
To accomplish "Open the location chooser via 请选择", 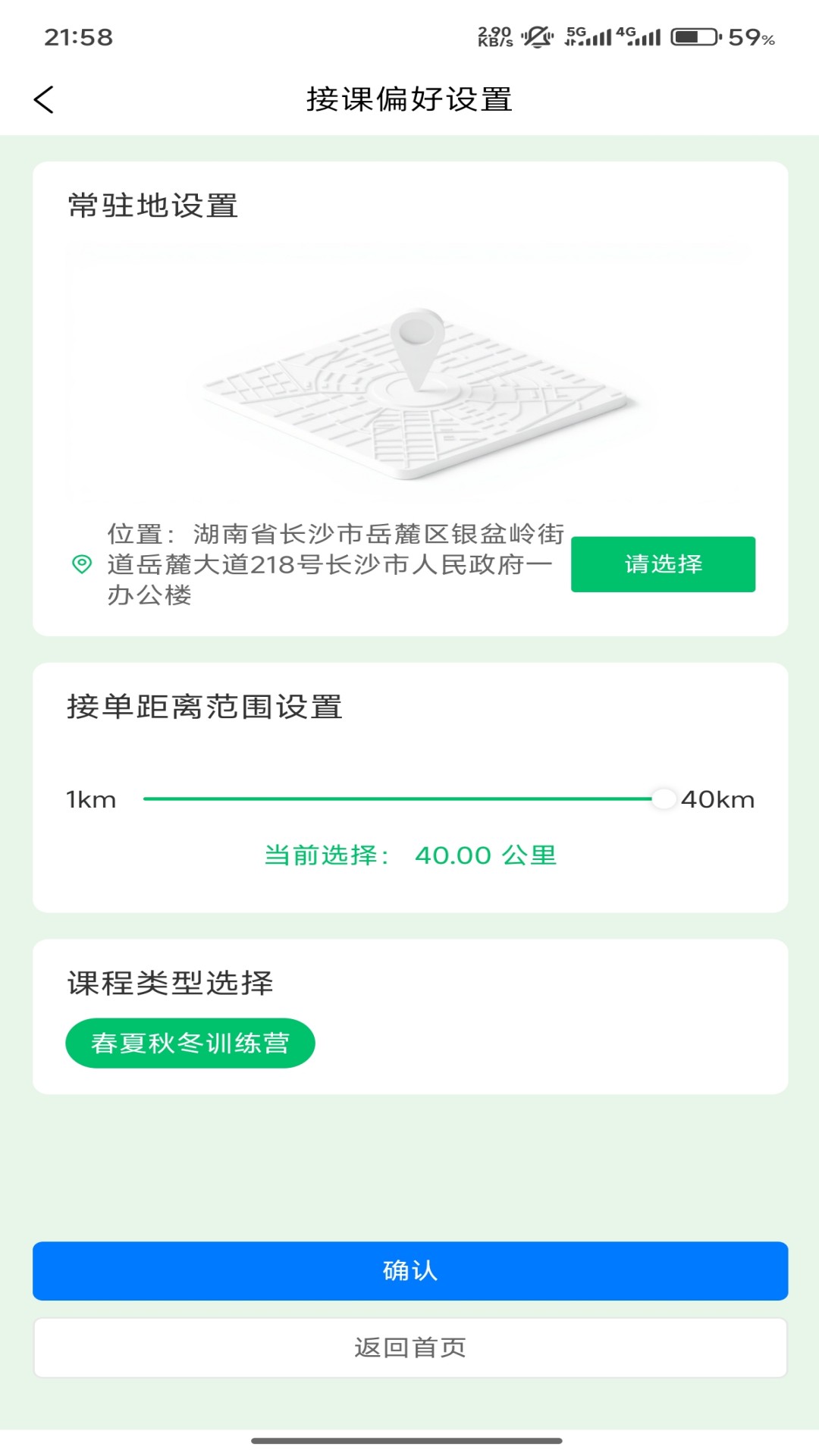I will [663, 564].
